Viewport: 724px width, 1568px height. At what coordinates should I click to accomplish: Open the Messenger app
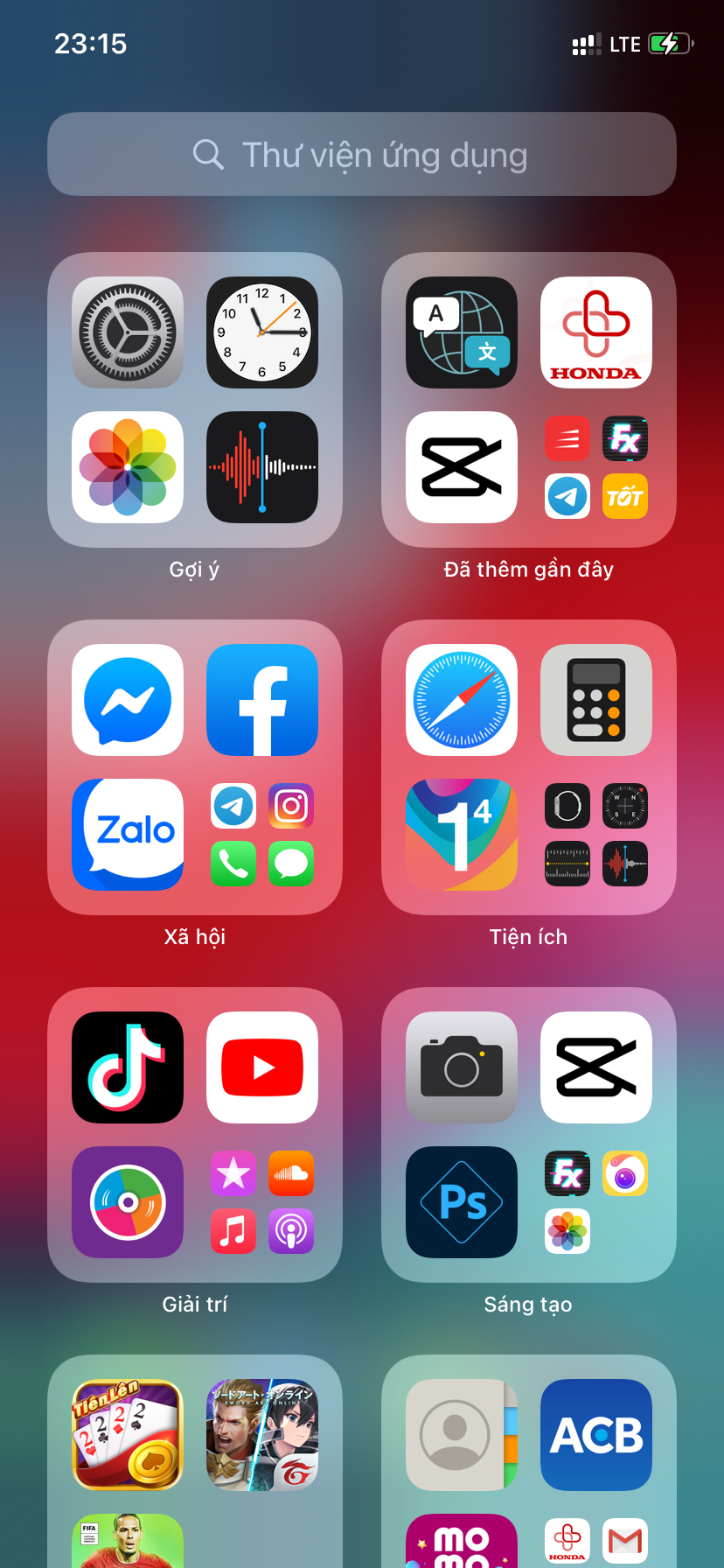click(x=128, y=700)
